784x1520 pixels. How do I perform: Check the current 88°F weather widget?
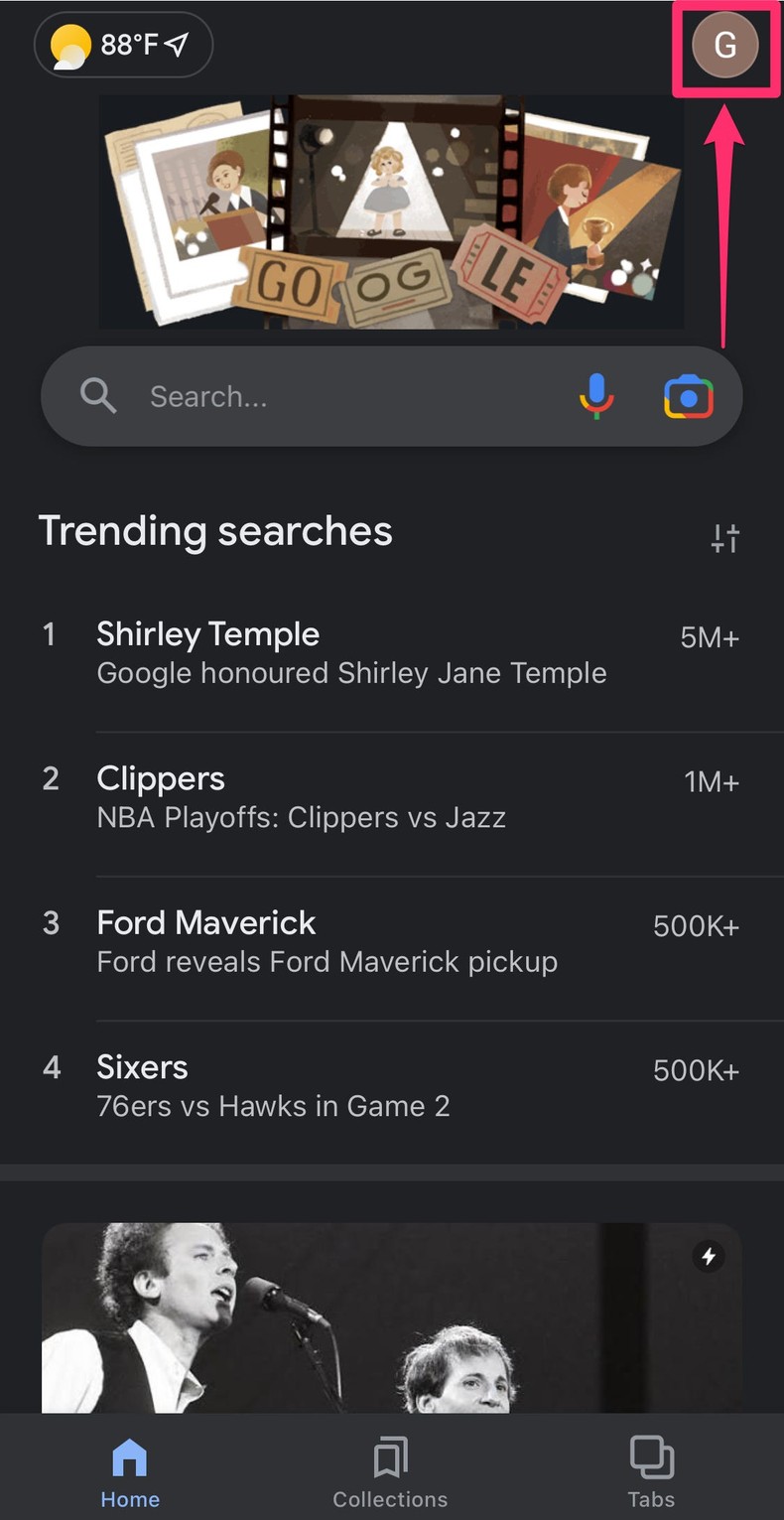121,44
